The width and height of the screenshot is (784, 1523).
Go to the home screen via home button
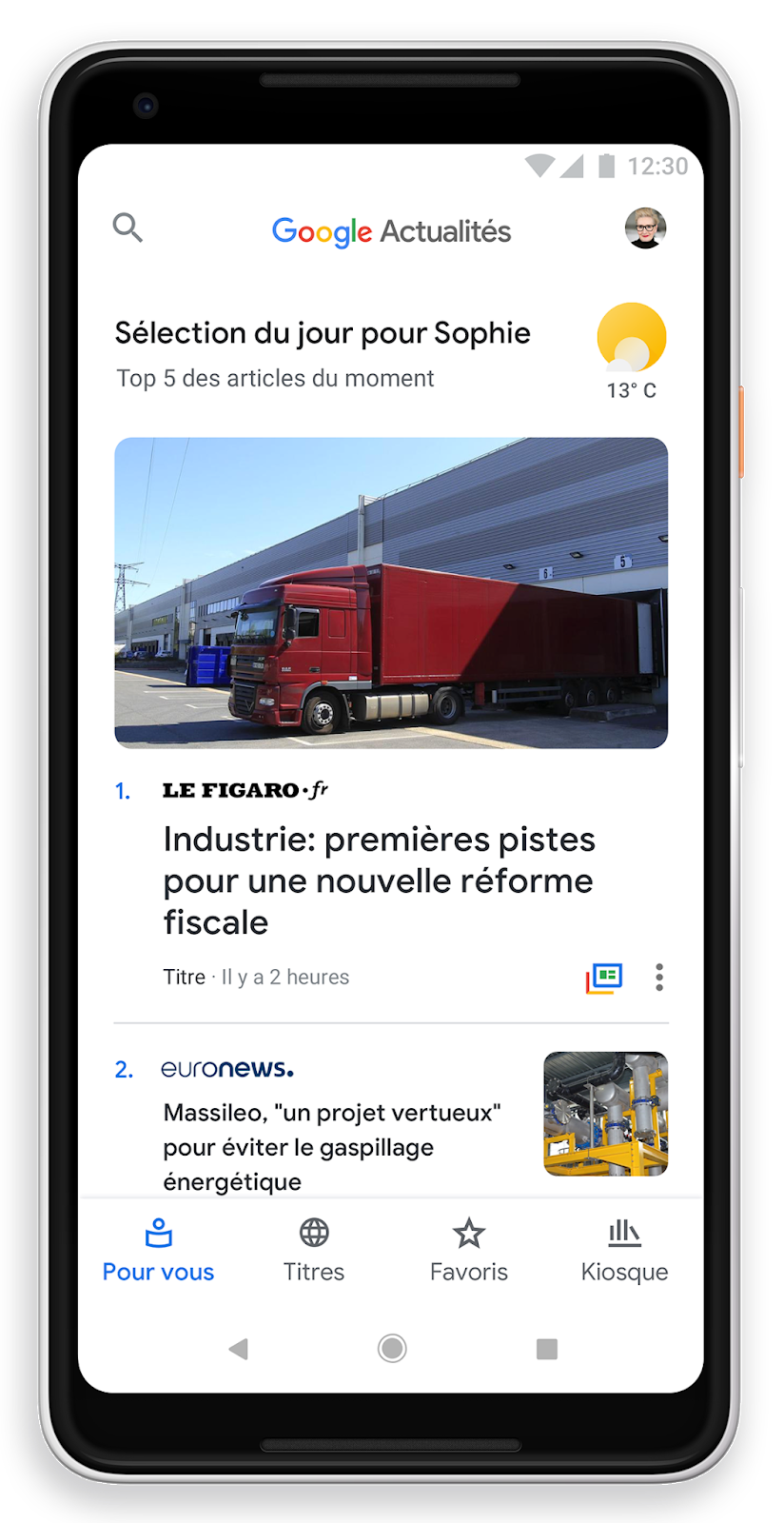point(392,1349)
